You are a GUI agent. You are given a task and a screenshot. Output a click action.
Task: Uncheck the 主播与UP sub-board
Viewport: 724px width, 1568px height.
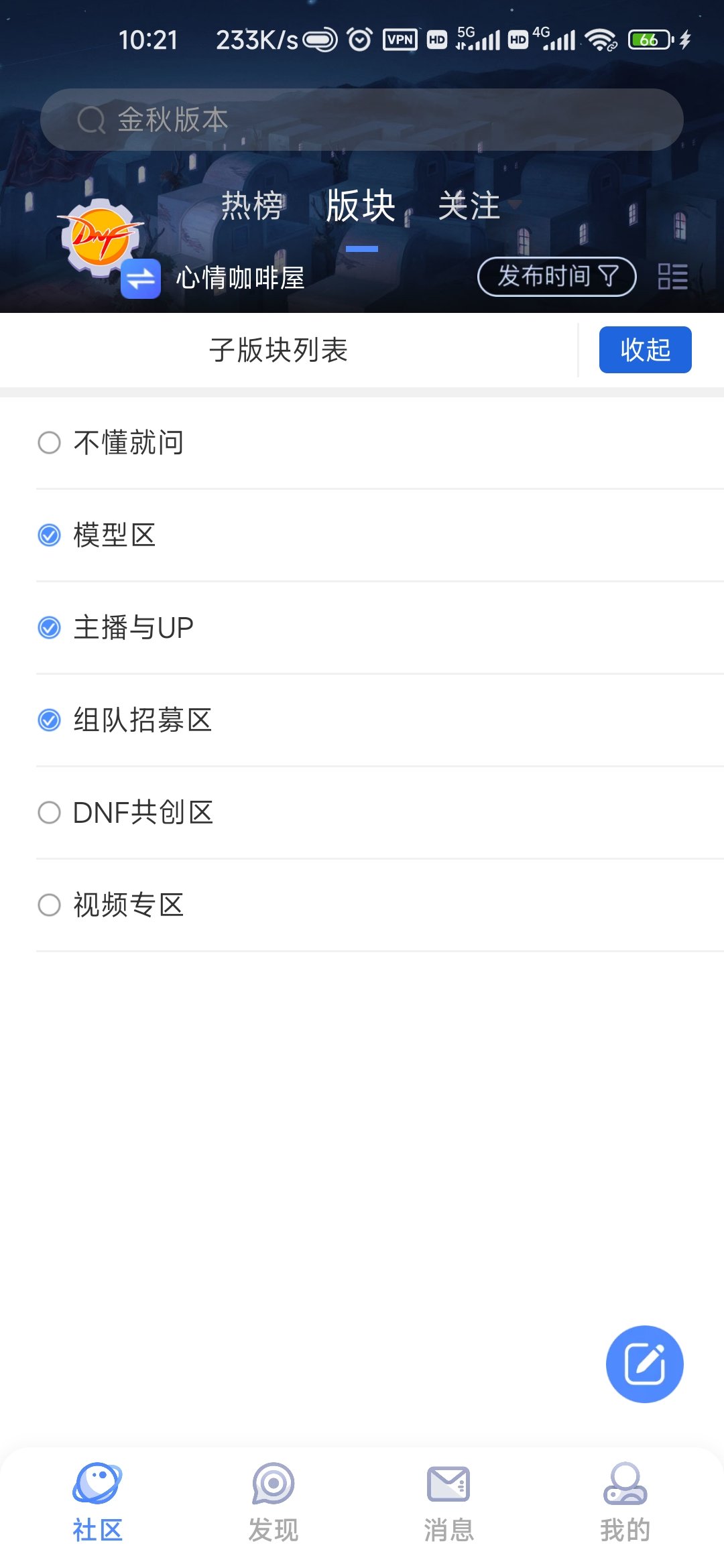362,628
